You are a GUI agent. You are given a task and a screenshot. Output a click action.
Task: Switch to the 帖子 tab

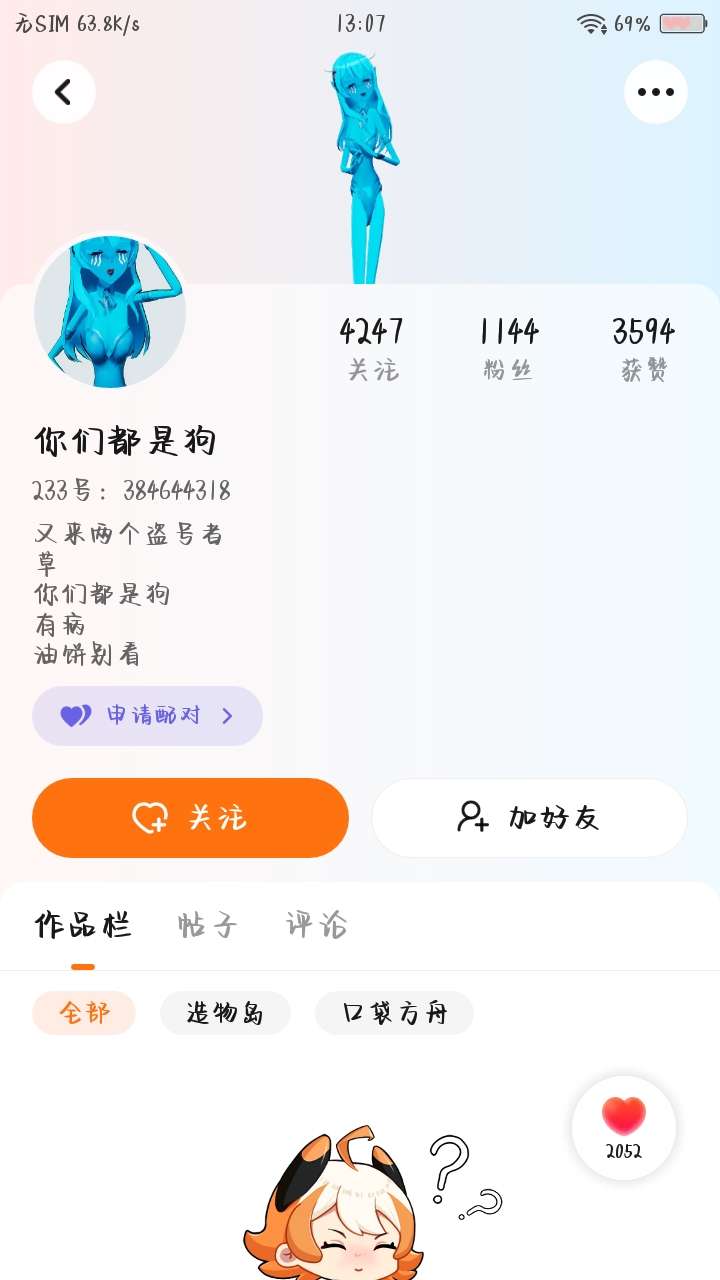click(207, 925)
